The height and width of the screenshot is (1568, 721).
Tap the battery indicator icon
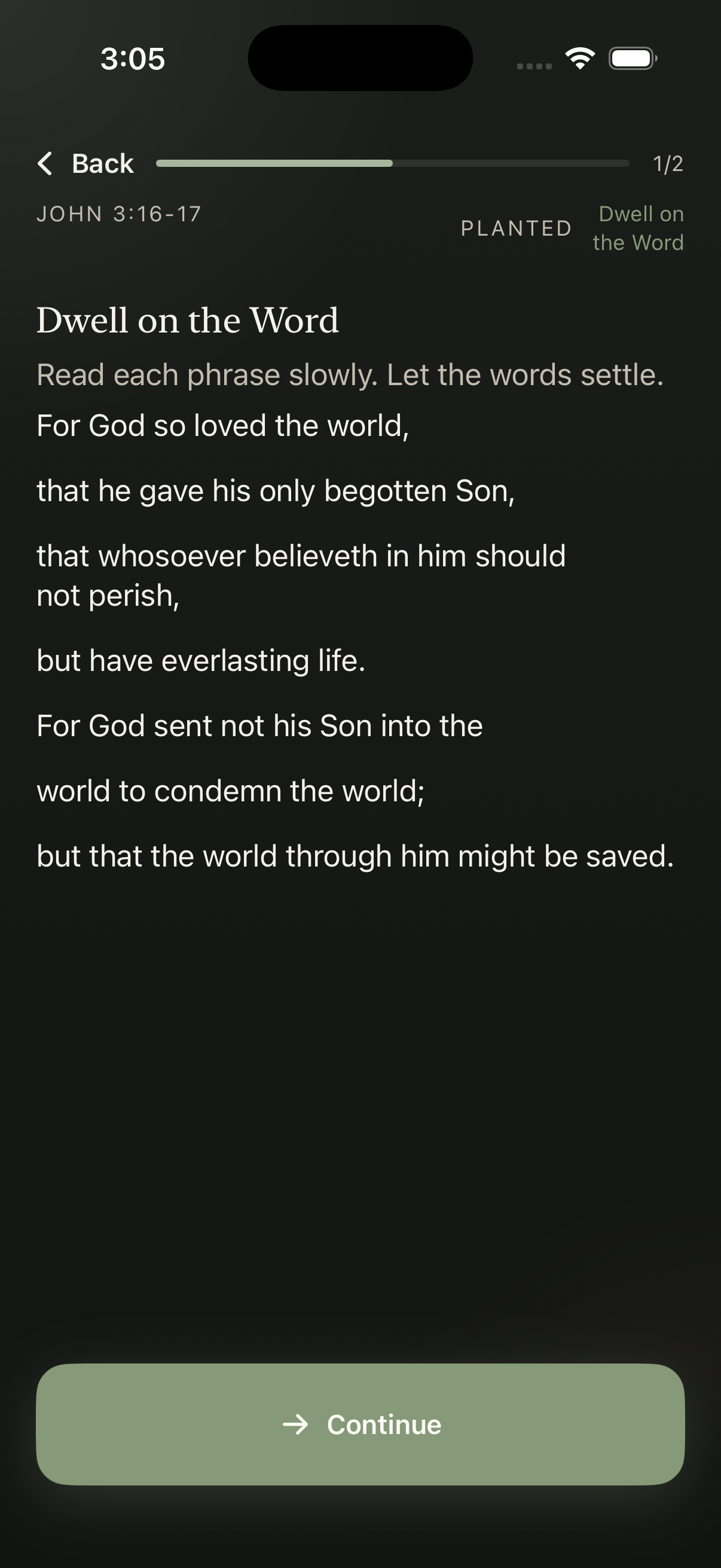[x=631, y=59]
